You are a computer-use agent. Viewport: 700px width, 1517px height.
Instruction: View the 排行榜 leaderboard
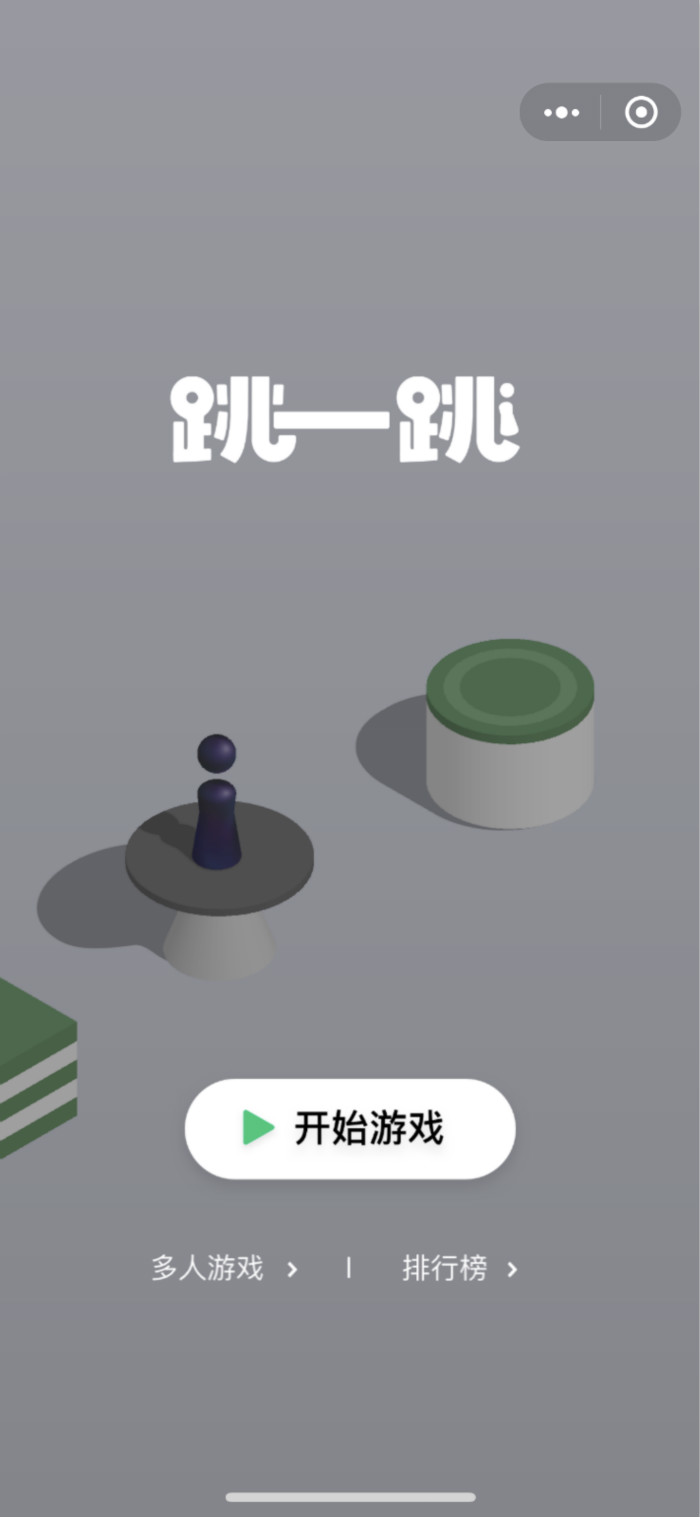click(460, 1269)
